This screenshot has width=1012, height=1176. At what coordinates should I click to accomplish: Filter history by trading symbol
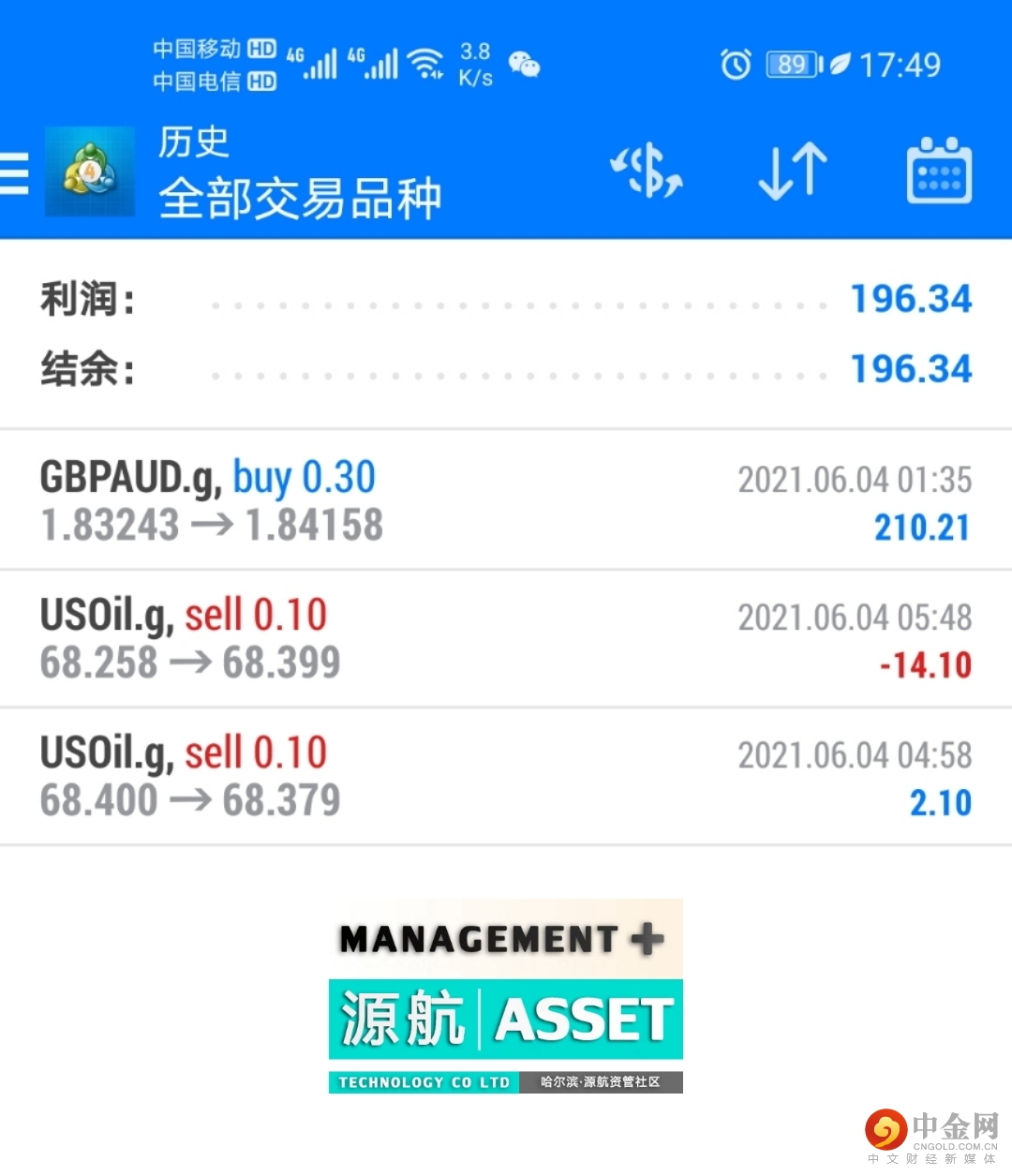click(647, 171)
